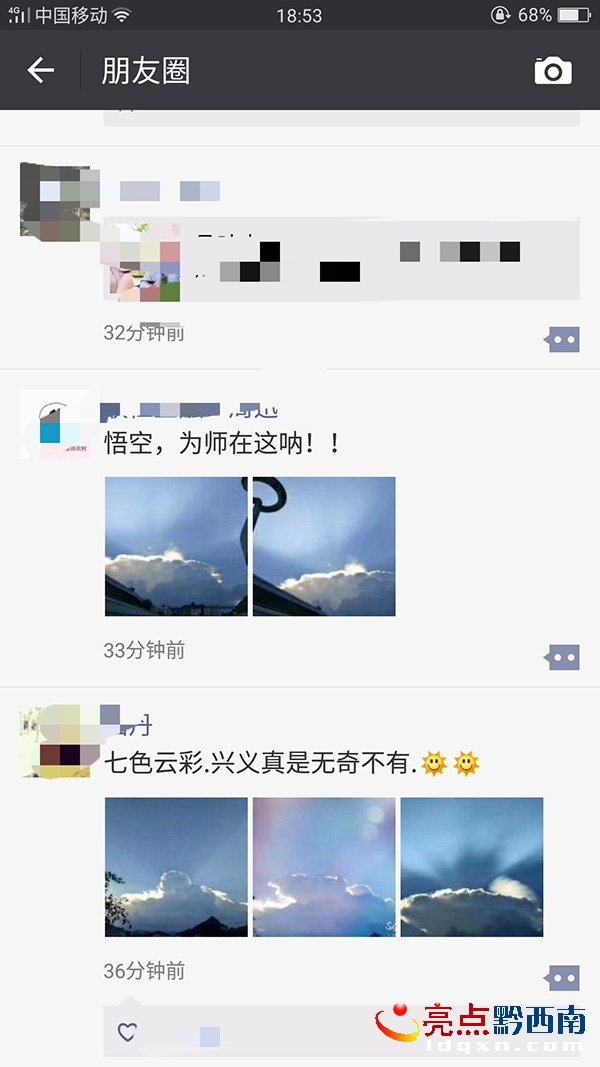
Task: Open the shared link card in 32分钟前 post
Action: pyautogui.click(x=342, y=260)
